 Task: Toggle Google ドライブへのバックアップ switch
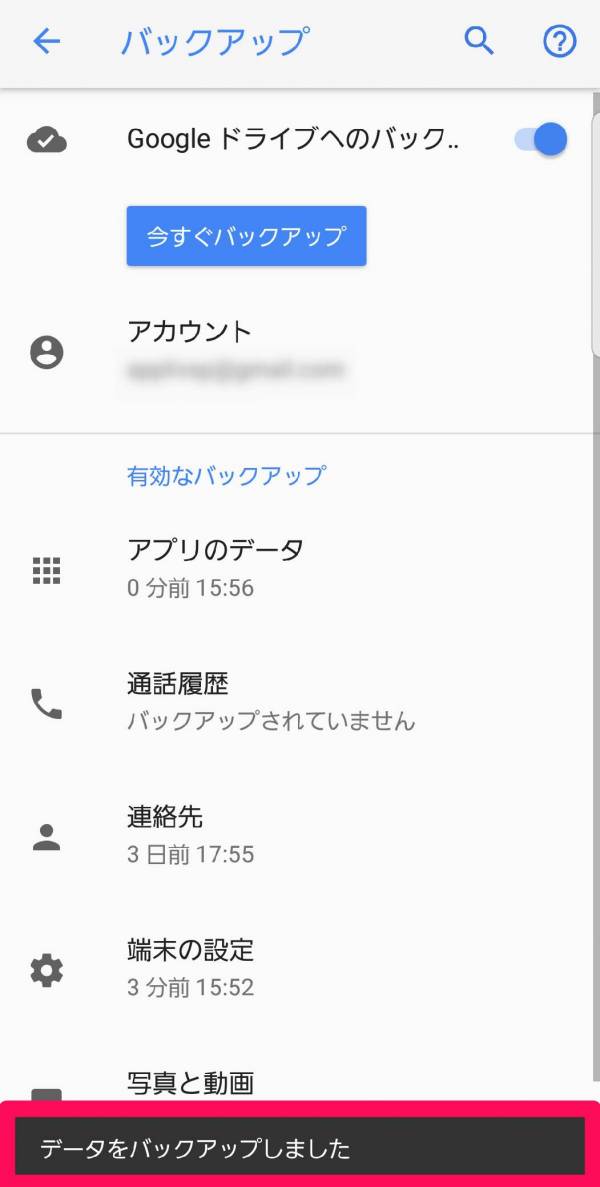541,139
